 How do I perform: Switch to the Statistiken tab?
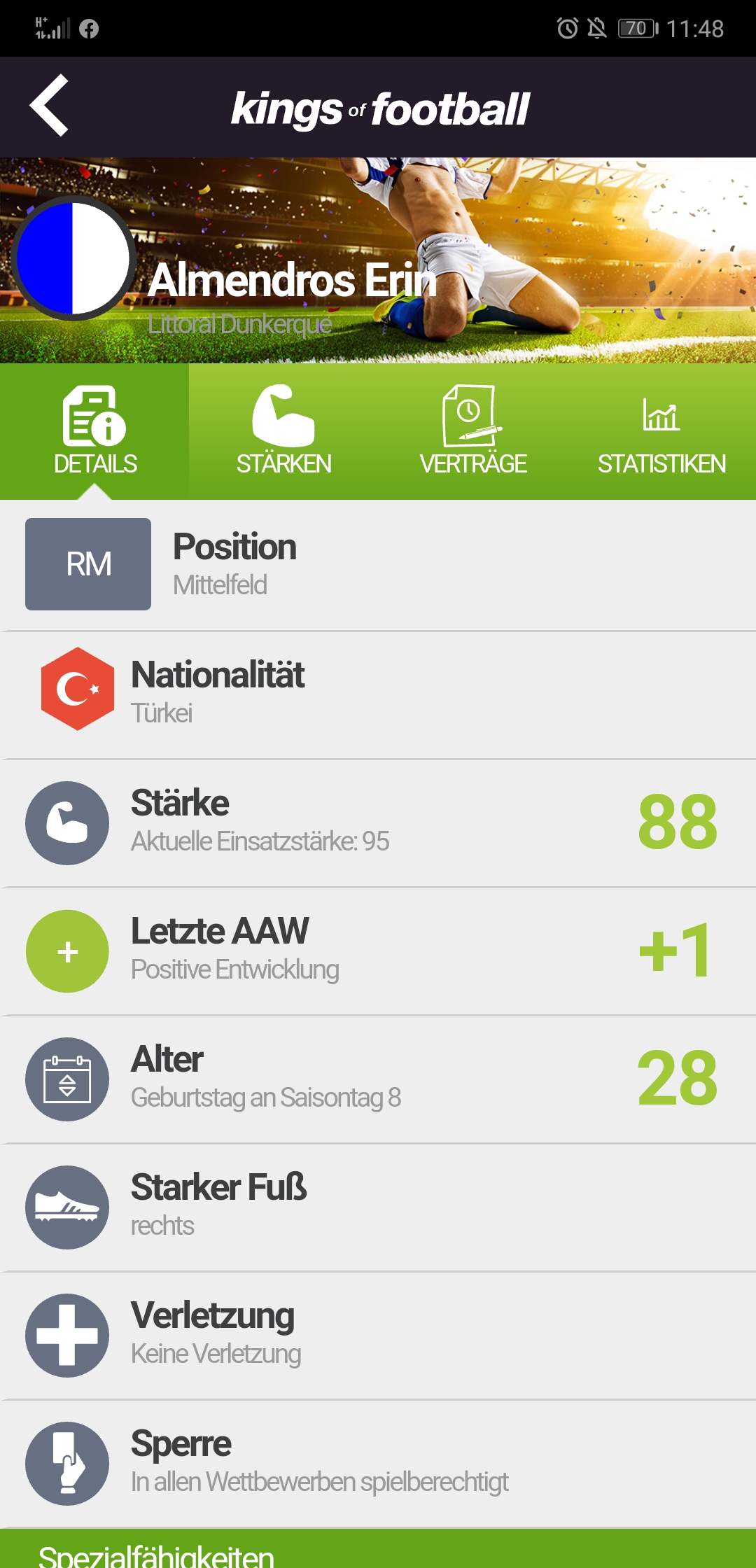(x=661, y=430)
